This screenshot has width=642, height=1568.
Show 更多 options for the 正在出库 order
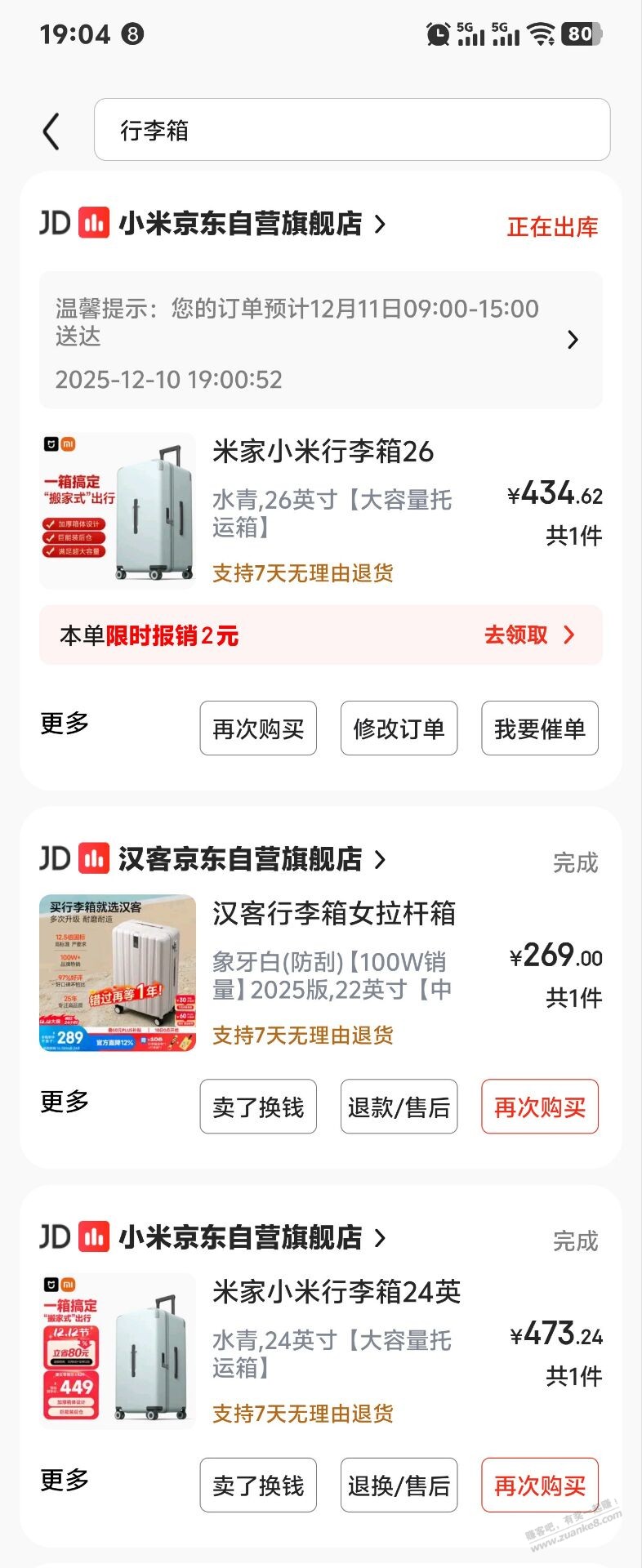[x=65, y=724]
